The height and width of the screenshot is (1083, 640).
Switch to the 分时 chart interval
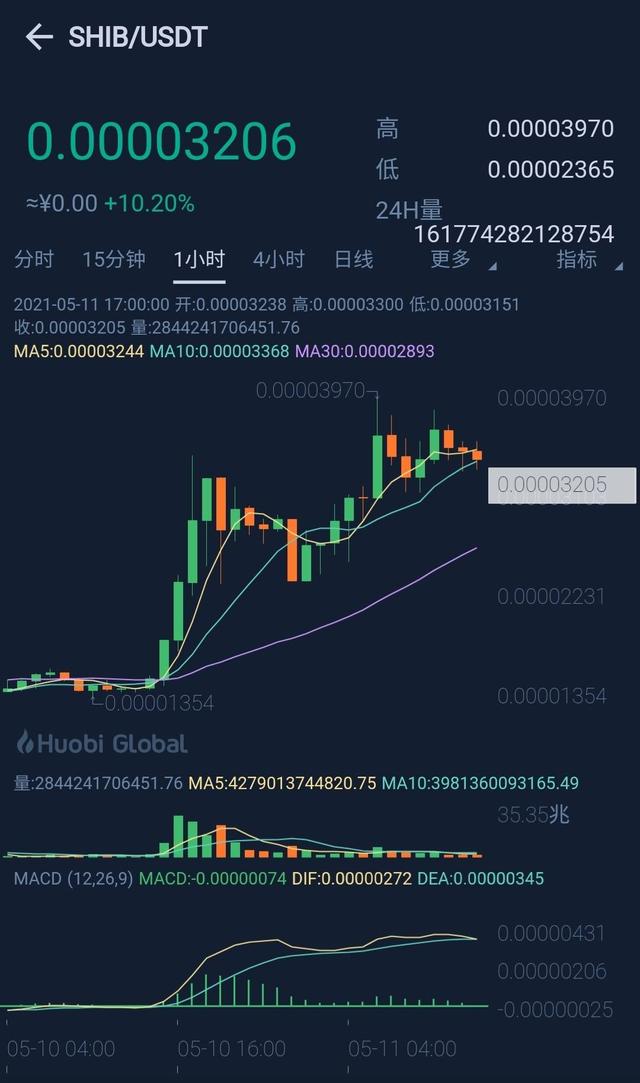click(34, 259)
